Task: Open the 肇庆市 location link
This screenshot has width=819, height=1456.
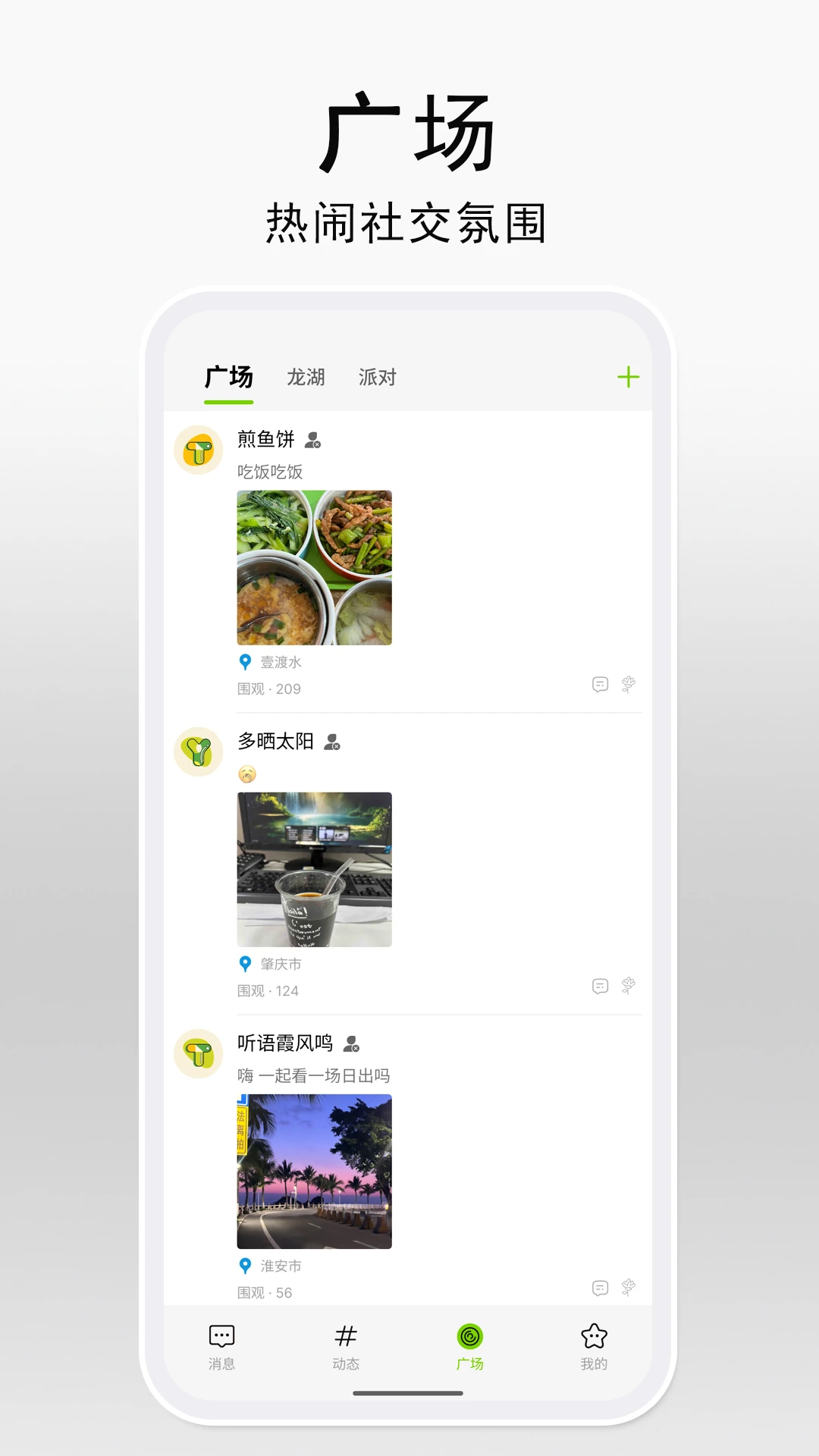Action: 281,964
